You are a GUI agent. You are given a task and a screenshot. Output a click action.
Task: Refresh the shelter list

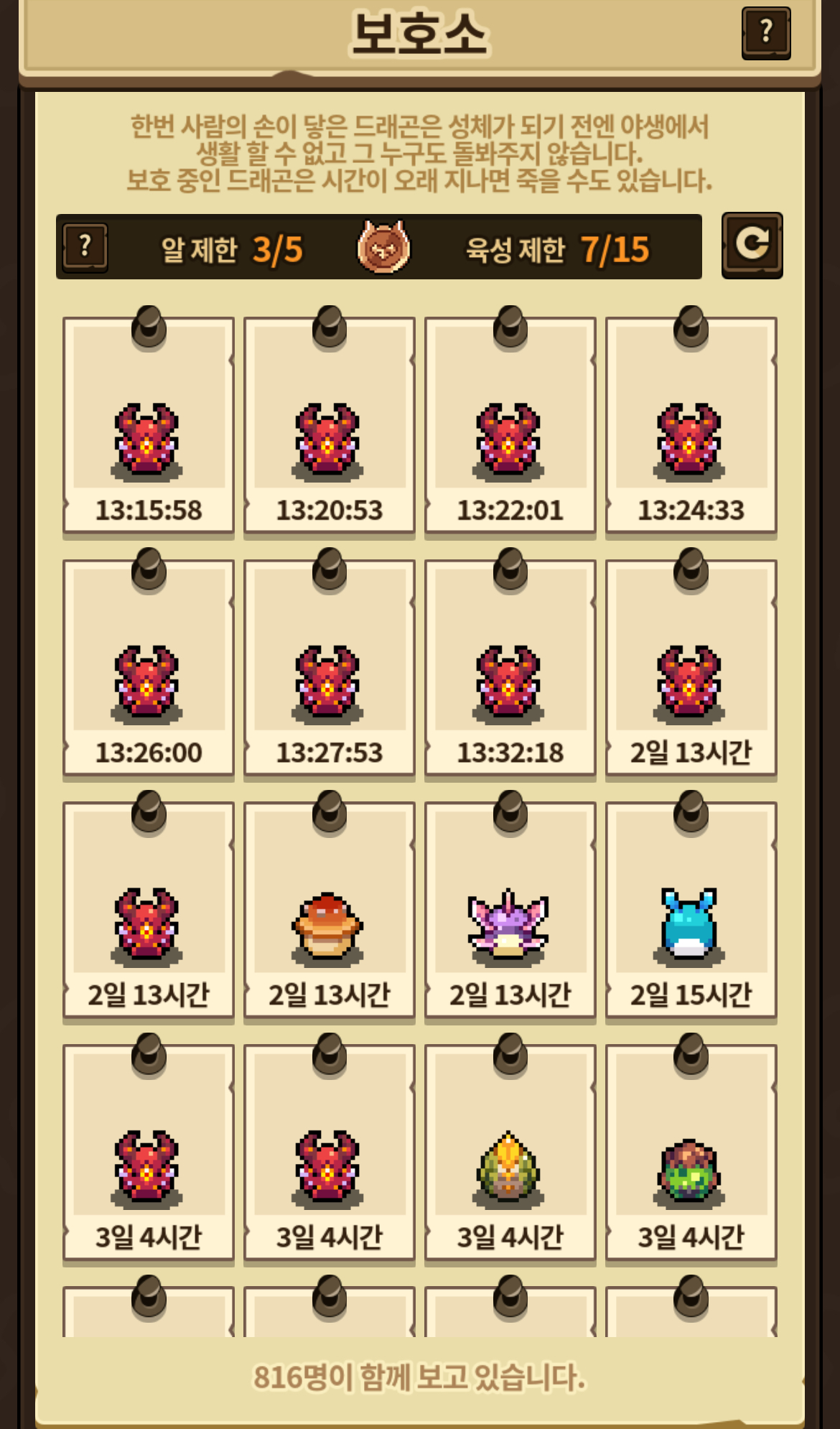[752, 246]
